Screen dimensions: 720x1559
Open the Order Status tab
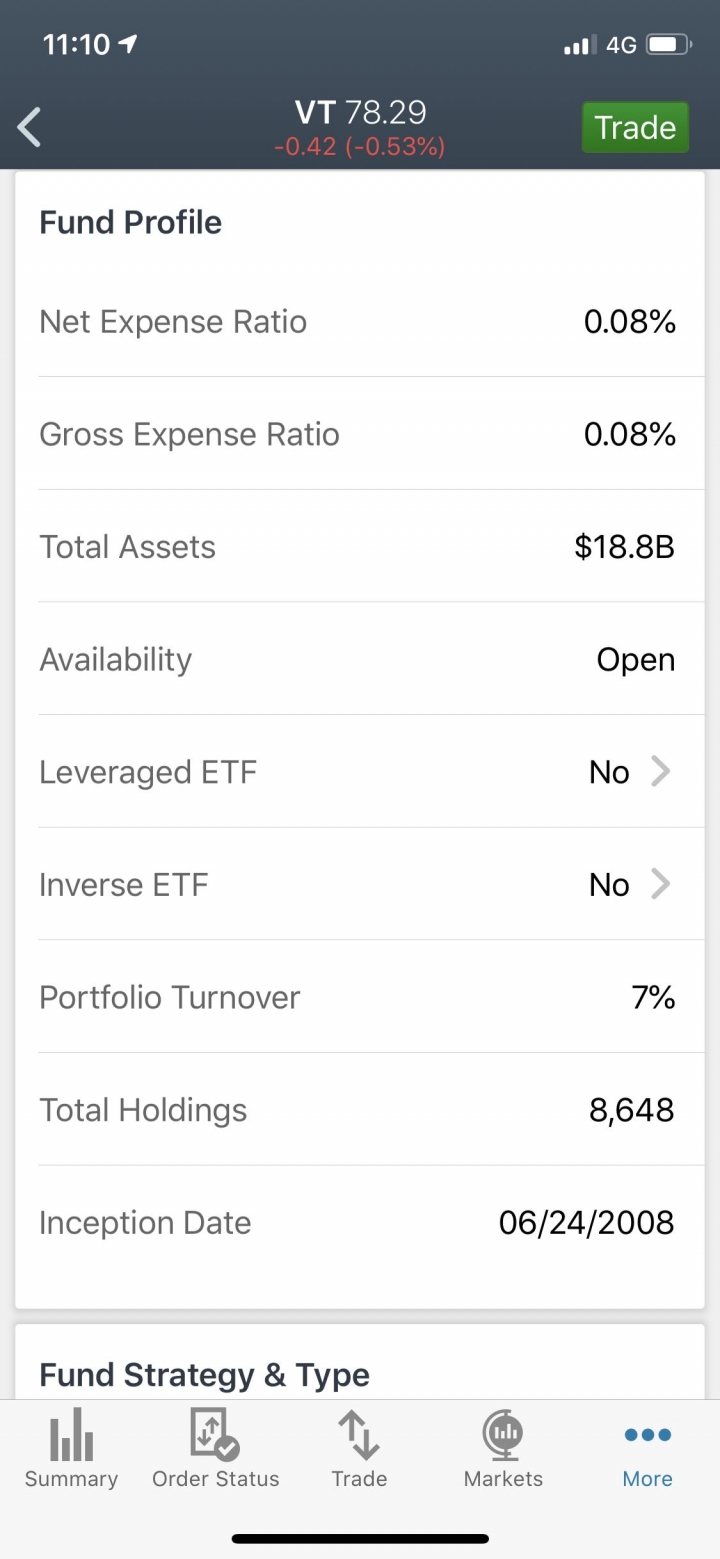coord(215,1448)
